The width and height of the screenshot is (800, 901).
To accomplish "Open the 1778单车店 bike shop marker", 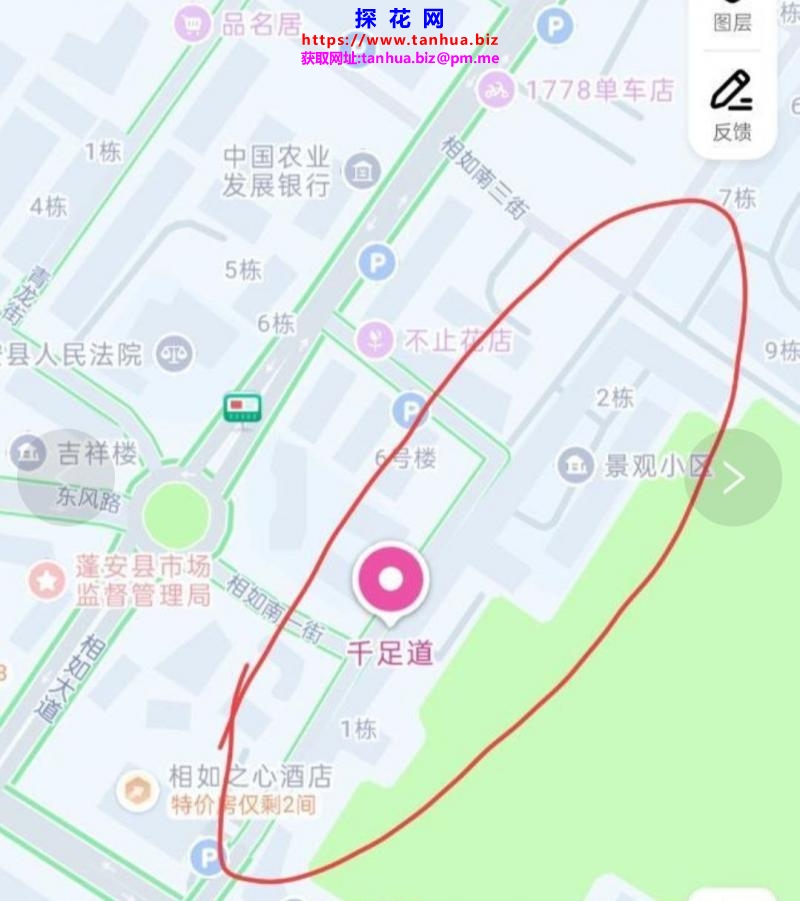I will pos(494,90).
